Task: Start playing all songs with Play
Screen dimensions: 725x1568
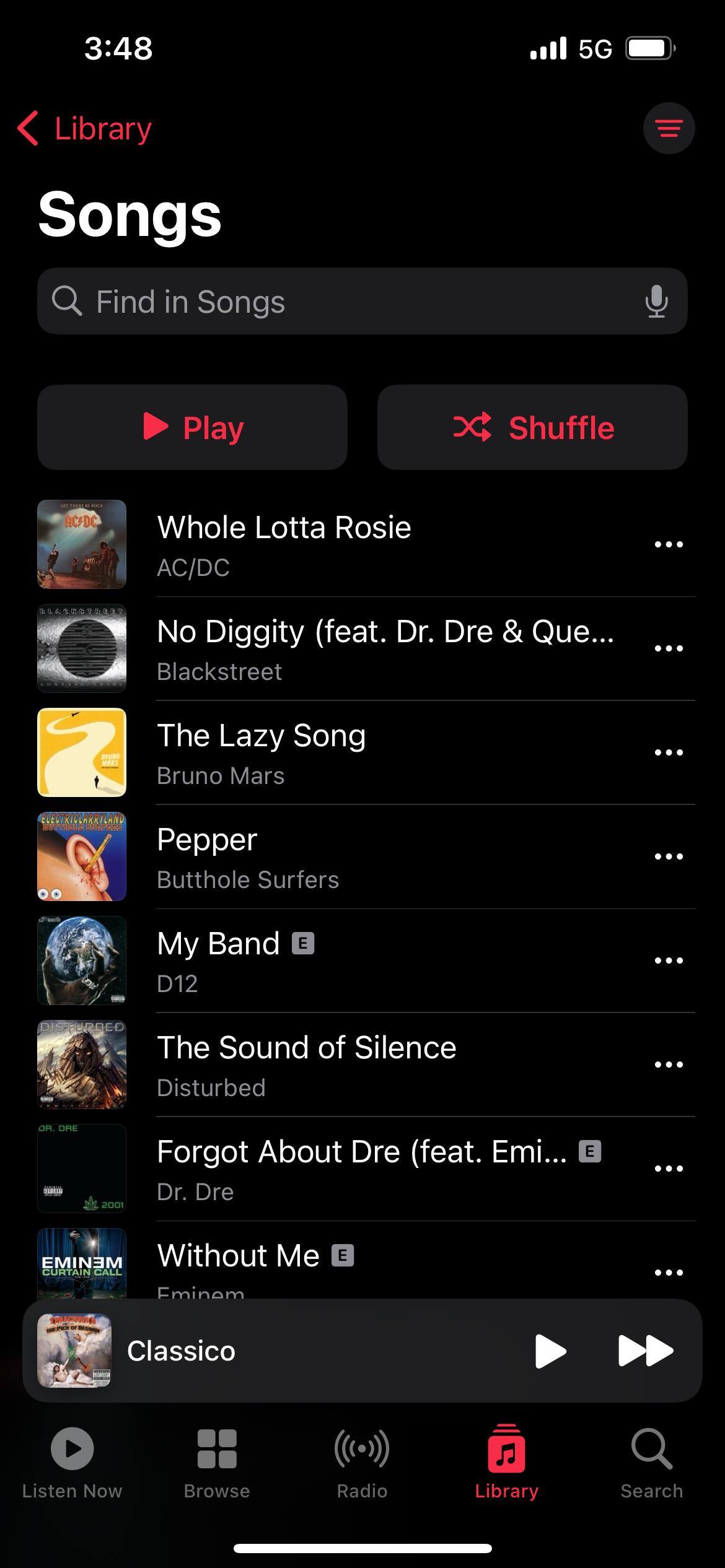Action: click(192, 427)
